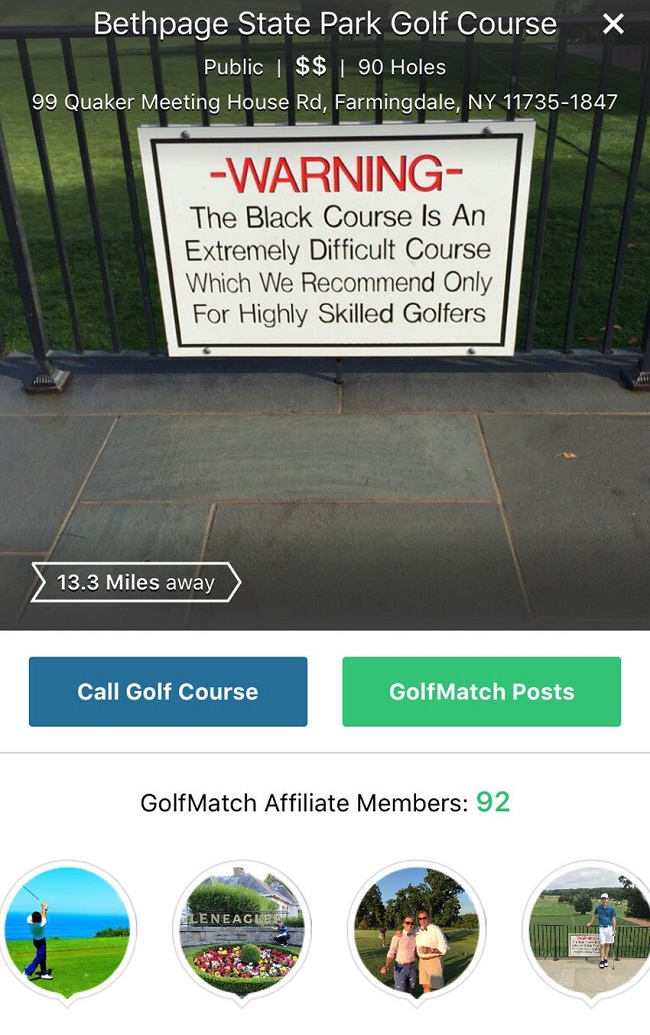Tap the Call Golf Course button
The width and height of the screenshot is (650, 1035).
[x=168, y=691]
